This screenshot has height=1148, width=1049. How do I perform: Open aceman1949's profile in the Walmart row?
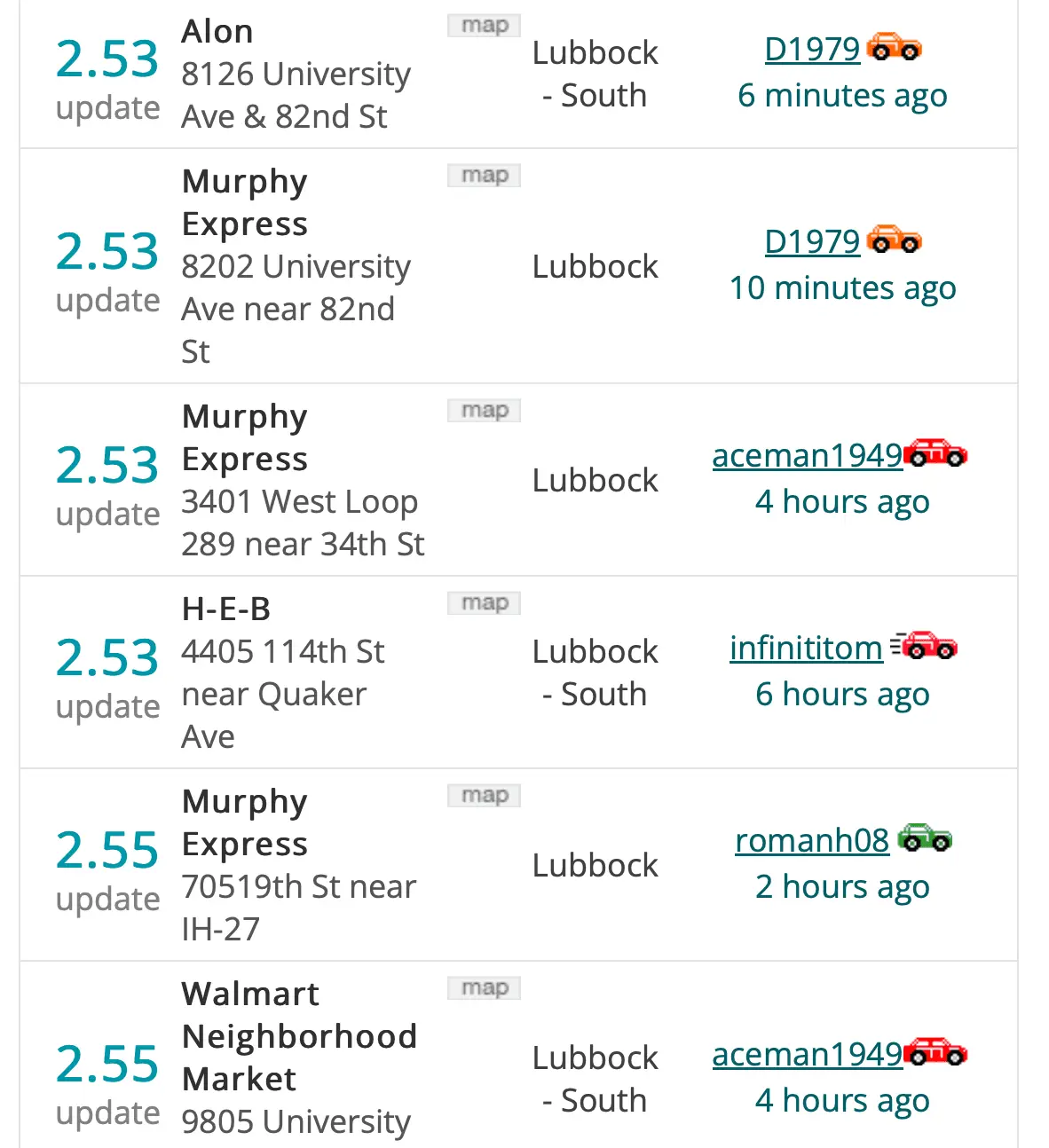807,1054
